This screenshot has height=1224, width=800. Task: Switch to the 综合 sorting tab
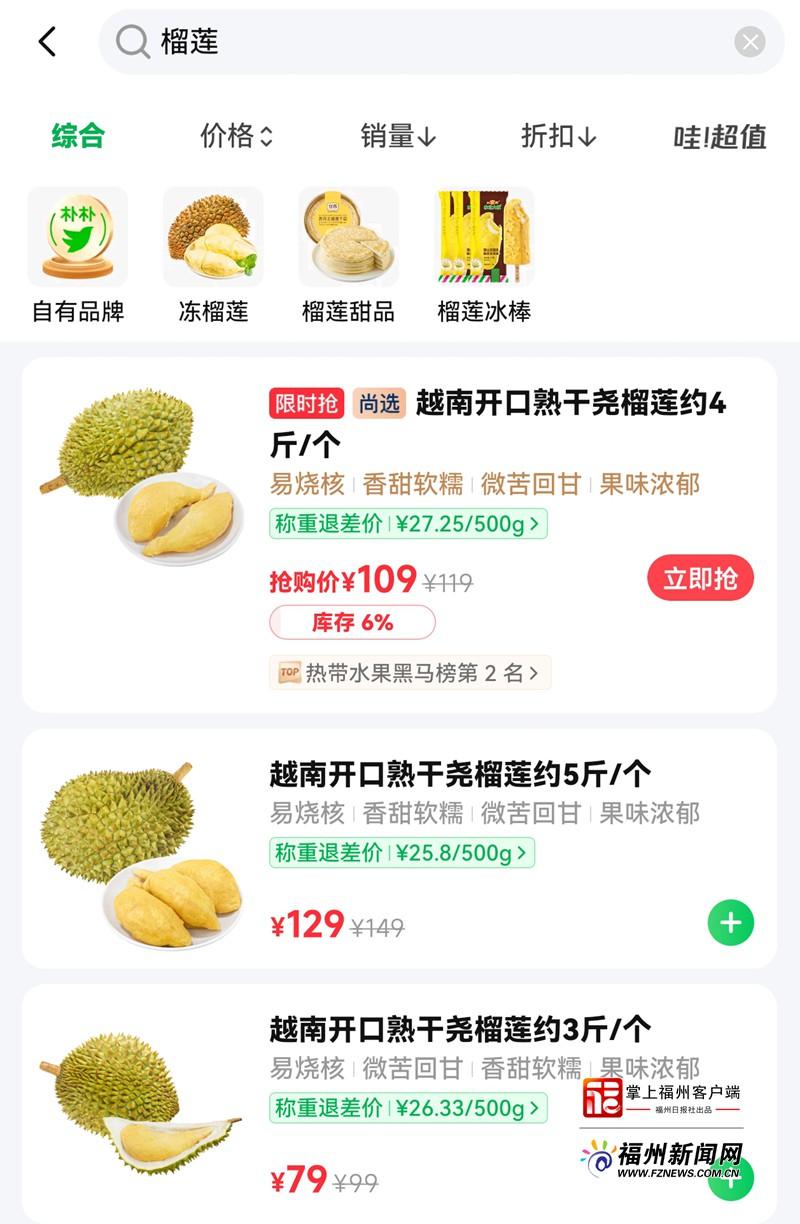point(77,137)
